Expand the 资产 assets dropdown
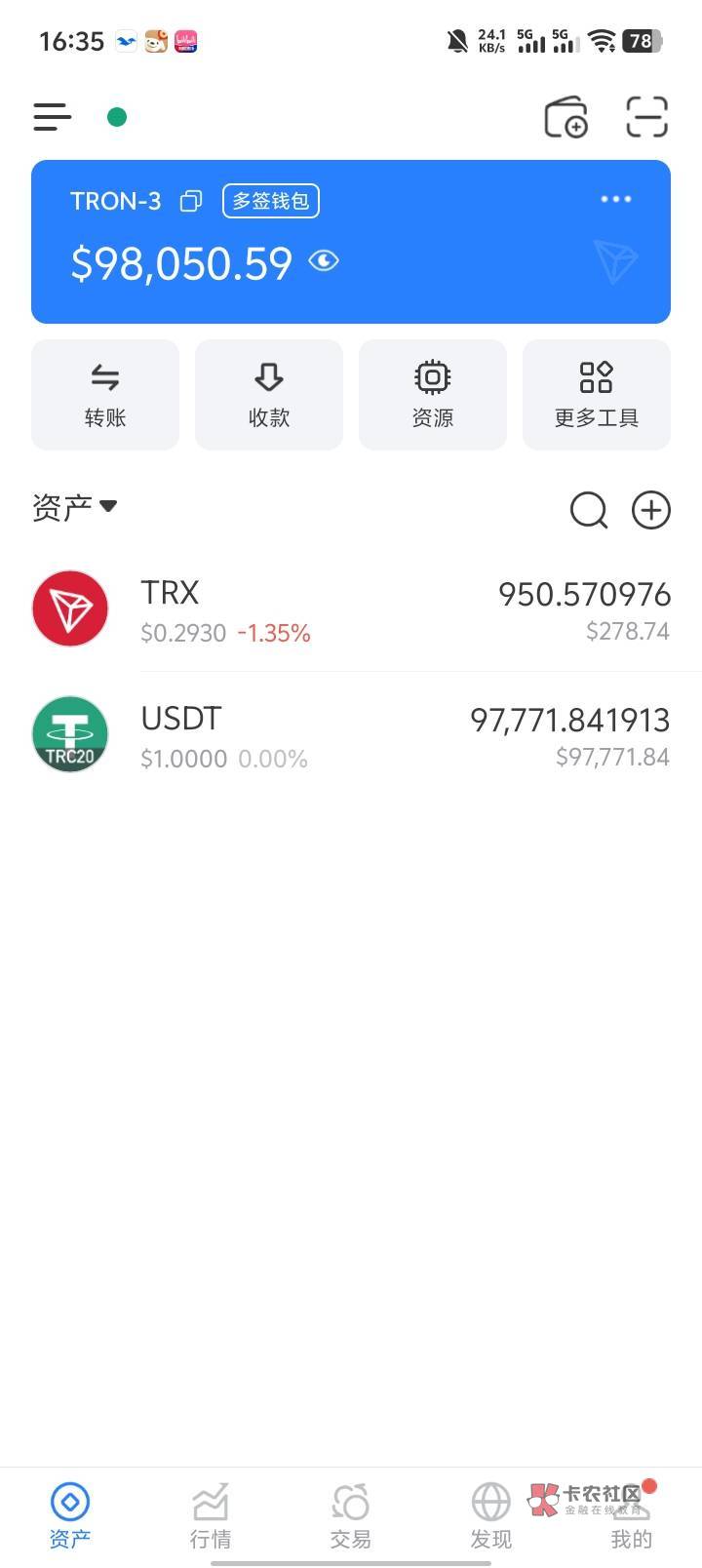The width and height of the screenshot is (702, 1568). (75, 507)
